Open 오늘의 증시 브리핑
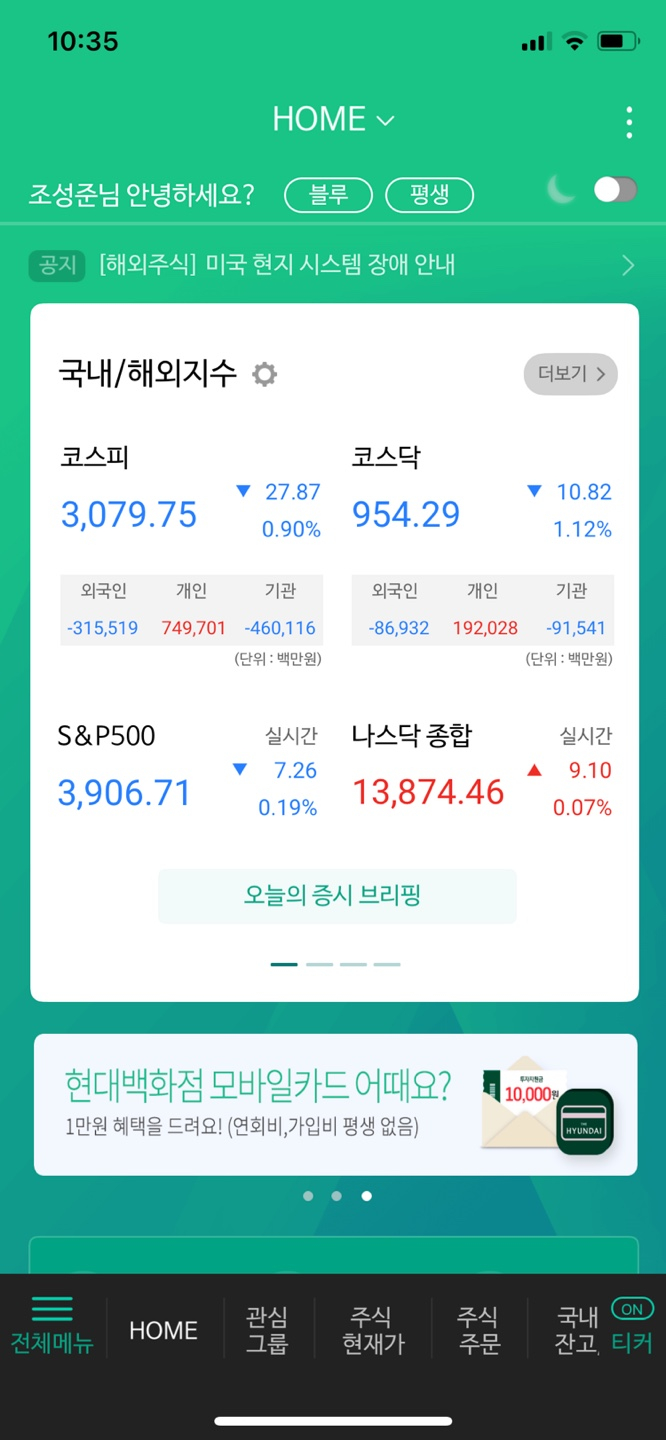The width and height of the screenshot is (666, 1440). click(x=337, y=895)
